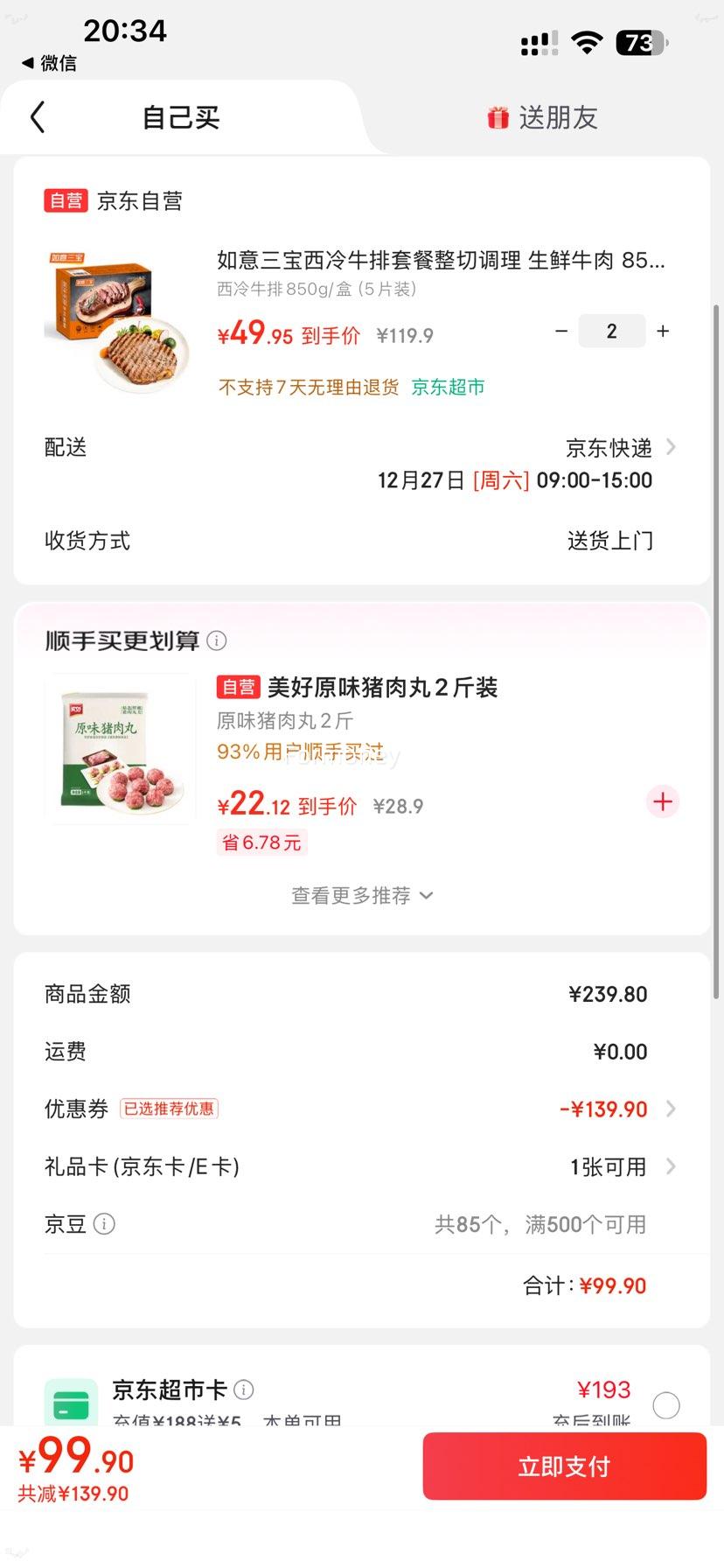Image resolution: width=724 pixels, height=1568 pixels.
Task: Add 美好原味猪肉丸 with the plus button
Action: tap(662, 801)
